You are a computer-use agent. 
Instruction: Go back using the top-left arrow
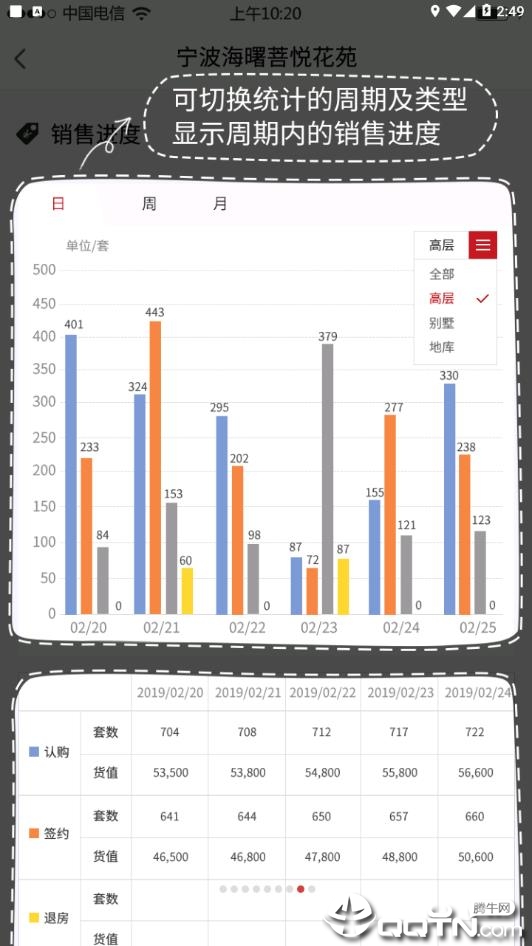21,59
